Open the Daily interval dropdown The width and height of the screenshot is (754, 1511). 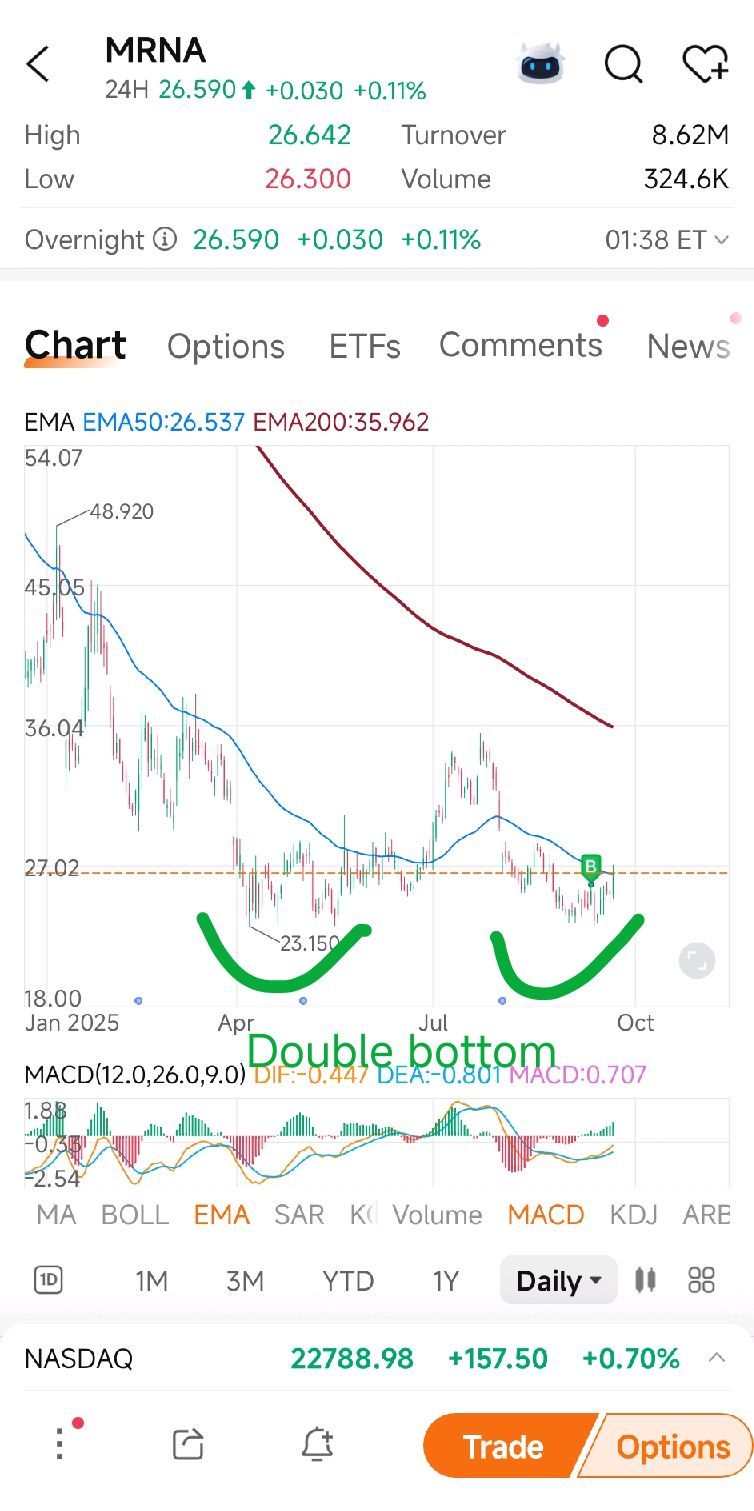click(559, 1281)
